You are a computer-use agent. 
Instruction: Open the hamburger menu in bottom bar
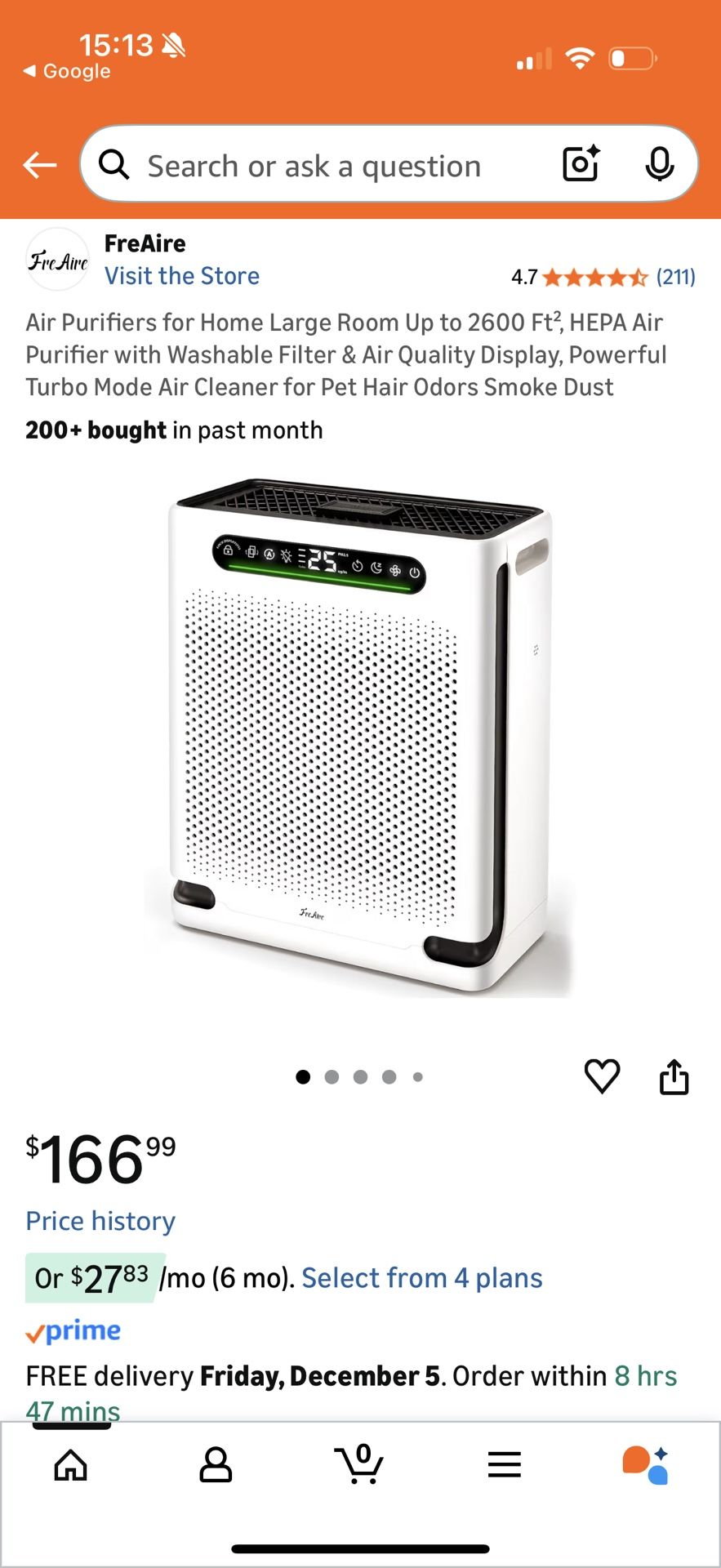[x=504, y=1462]
